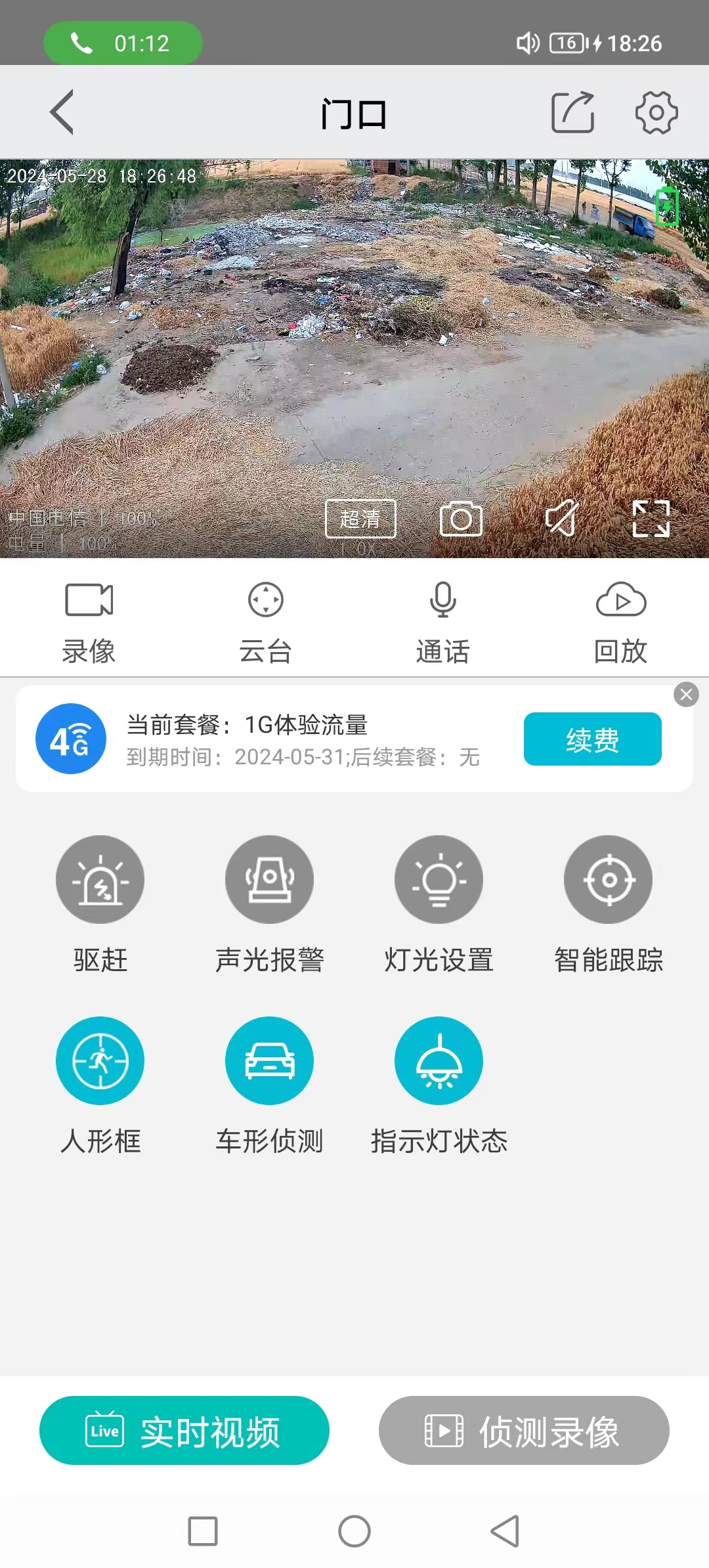
Task: Share the 门口 camera
Action: [572, 112]
